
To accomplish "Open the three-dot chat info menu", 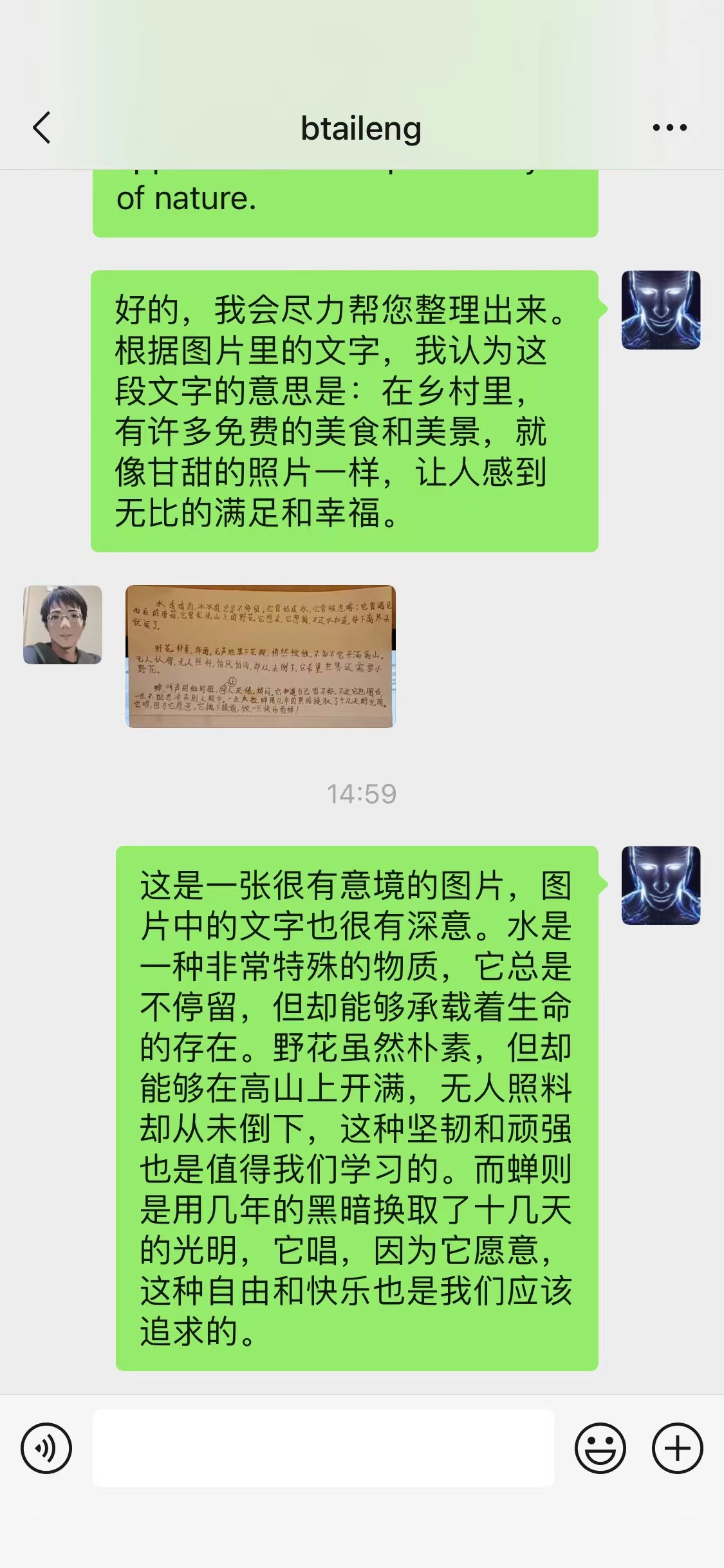I will tap(669, 127).
